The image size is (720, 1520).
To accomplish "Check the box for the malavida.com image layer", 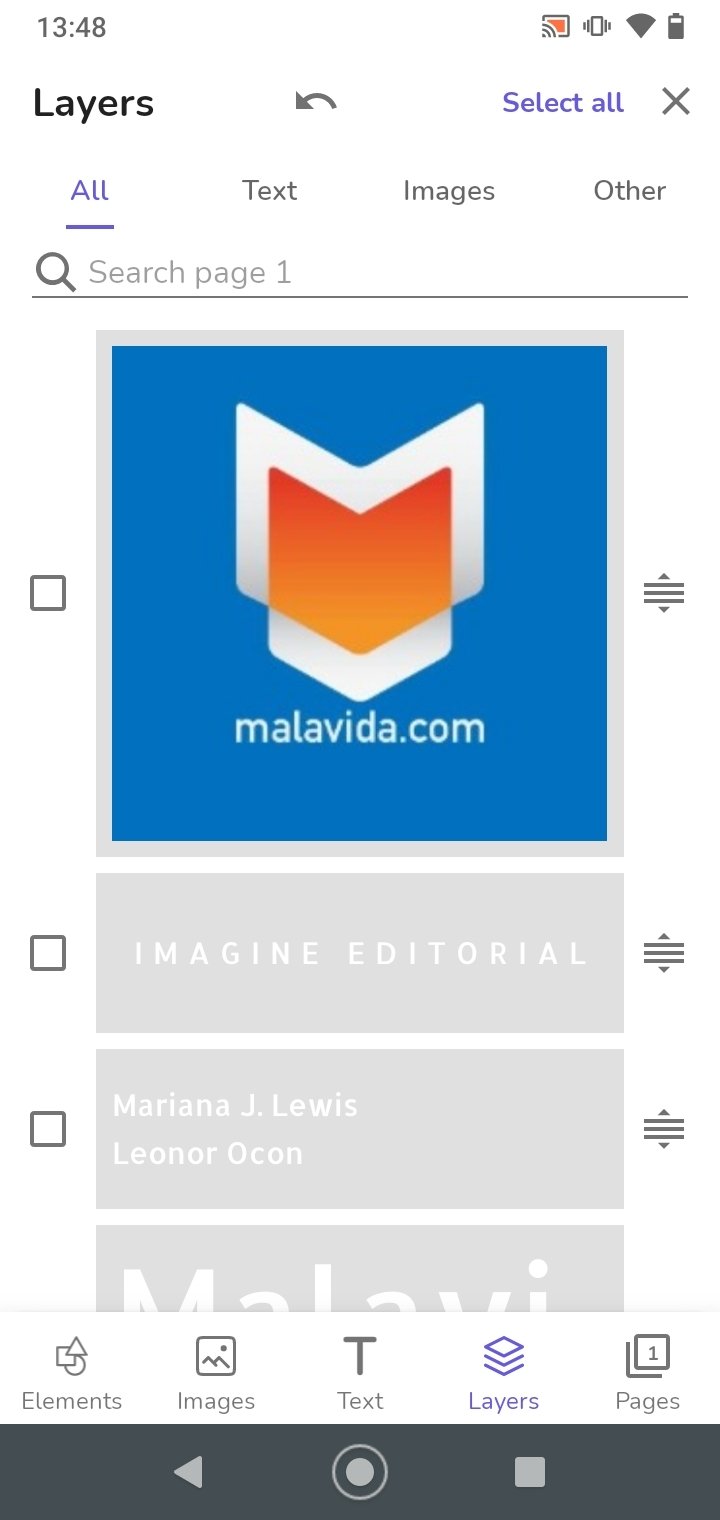I will click(x=48, y=593).
